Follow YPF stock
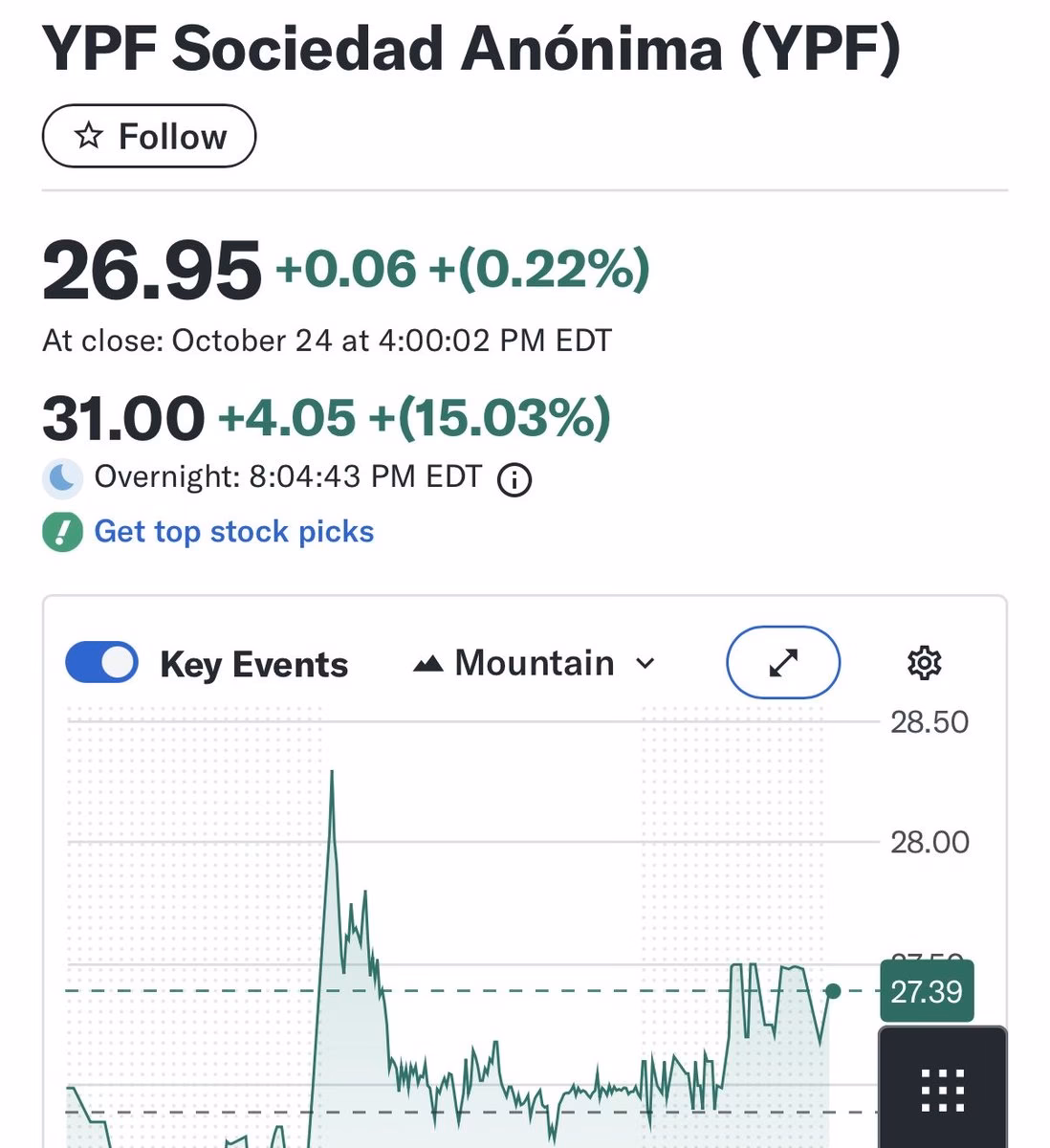The height and width of the screenshot is (1148, 1050). coord(148,136)
